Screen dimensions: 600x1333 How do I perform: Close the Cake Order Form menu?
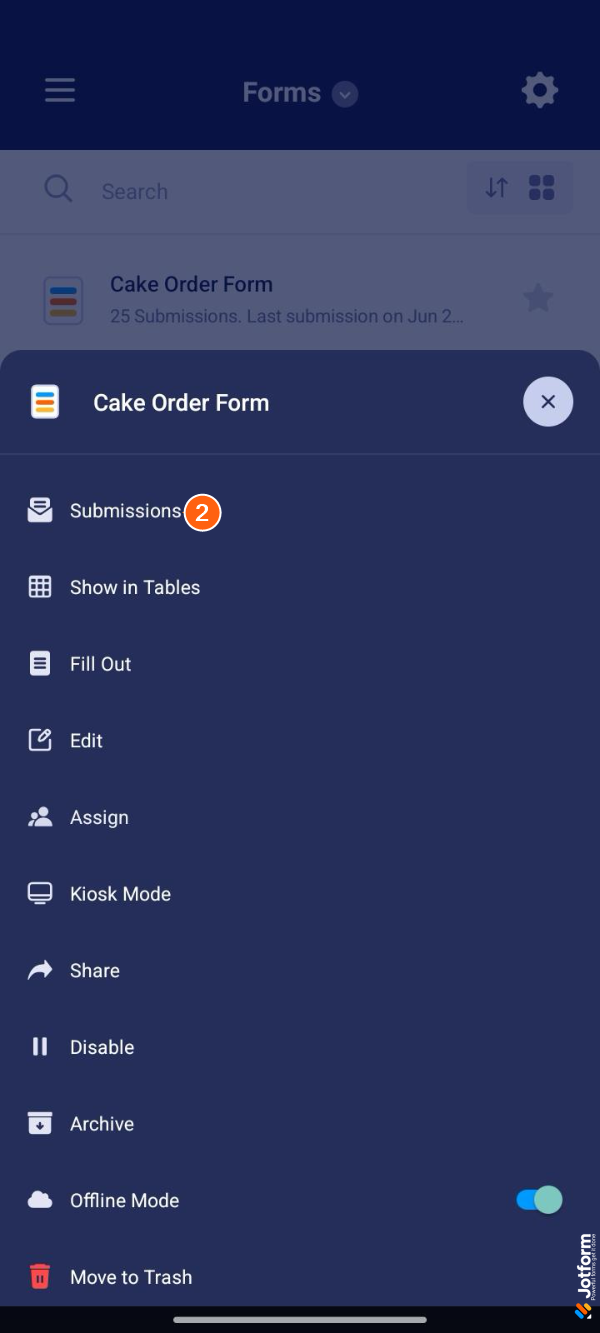coord(548,402)
